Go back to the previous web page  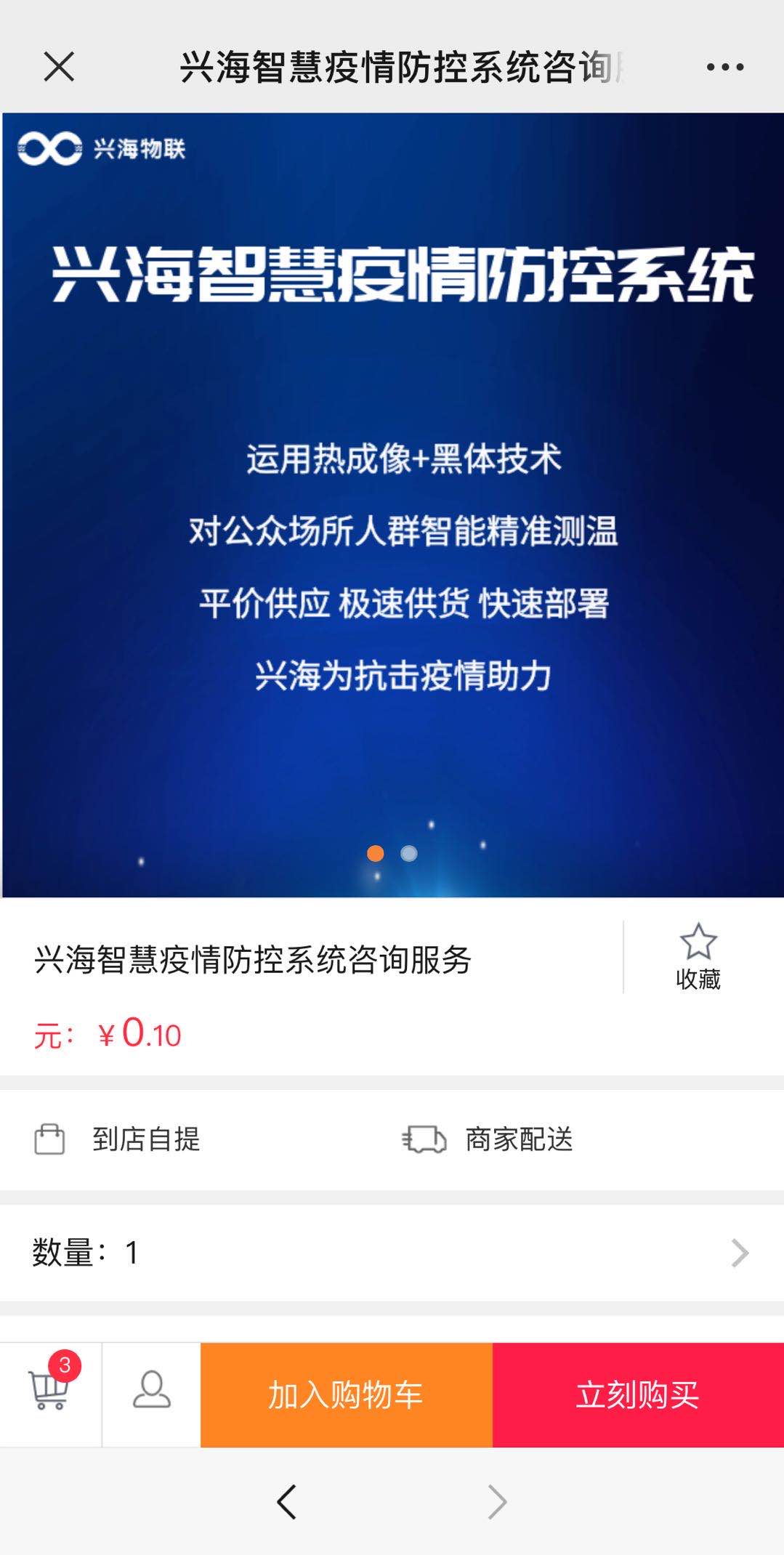(287, 1501)
